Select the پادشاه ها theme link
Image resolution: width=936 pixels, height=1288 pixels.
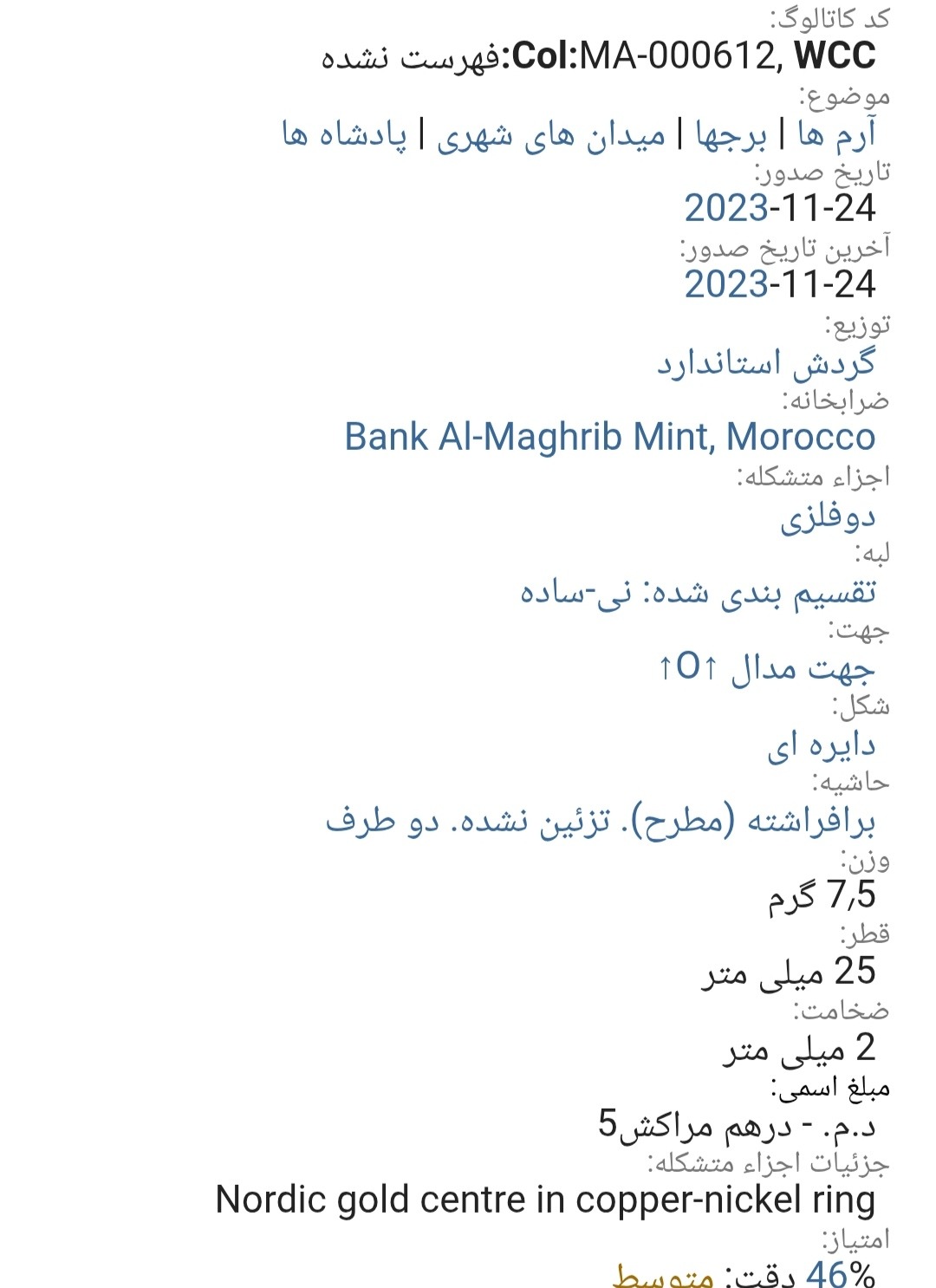coord(344,134)
